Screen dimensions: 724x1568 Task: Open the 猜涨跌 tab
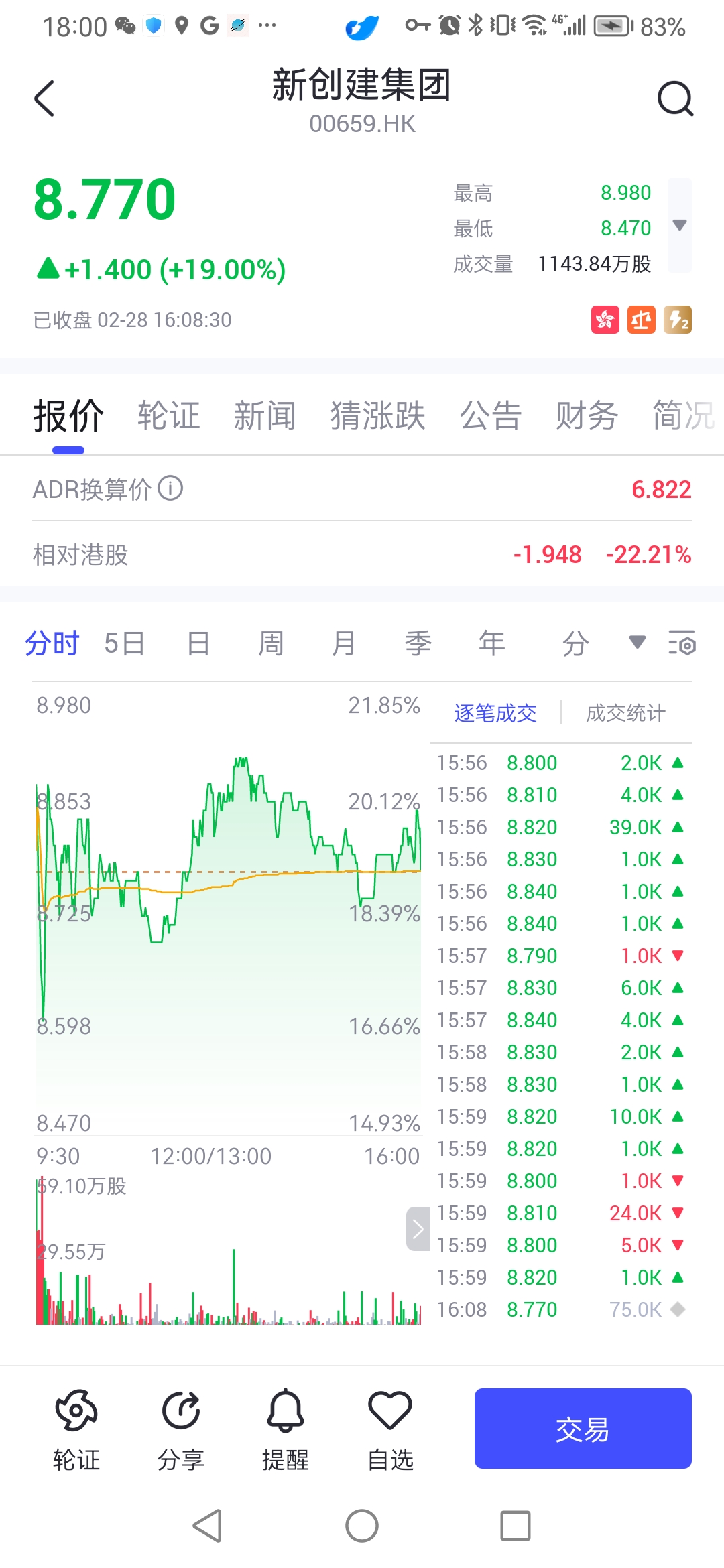click(377, 415)
